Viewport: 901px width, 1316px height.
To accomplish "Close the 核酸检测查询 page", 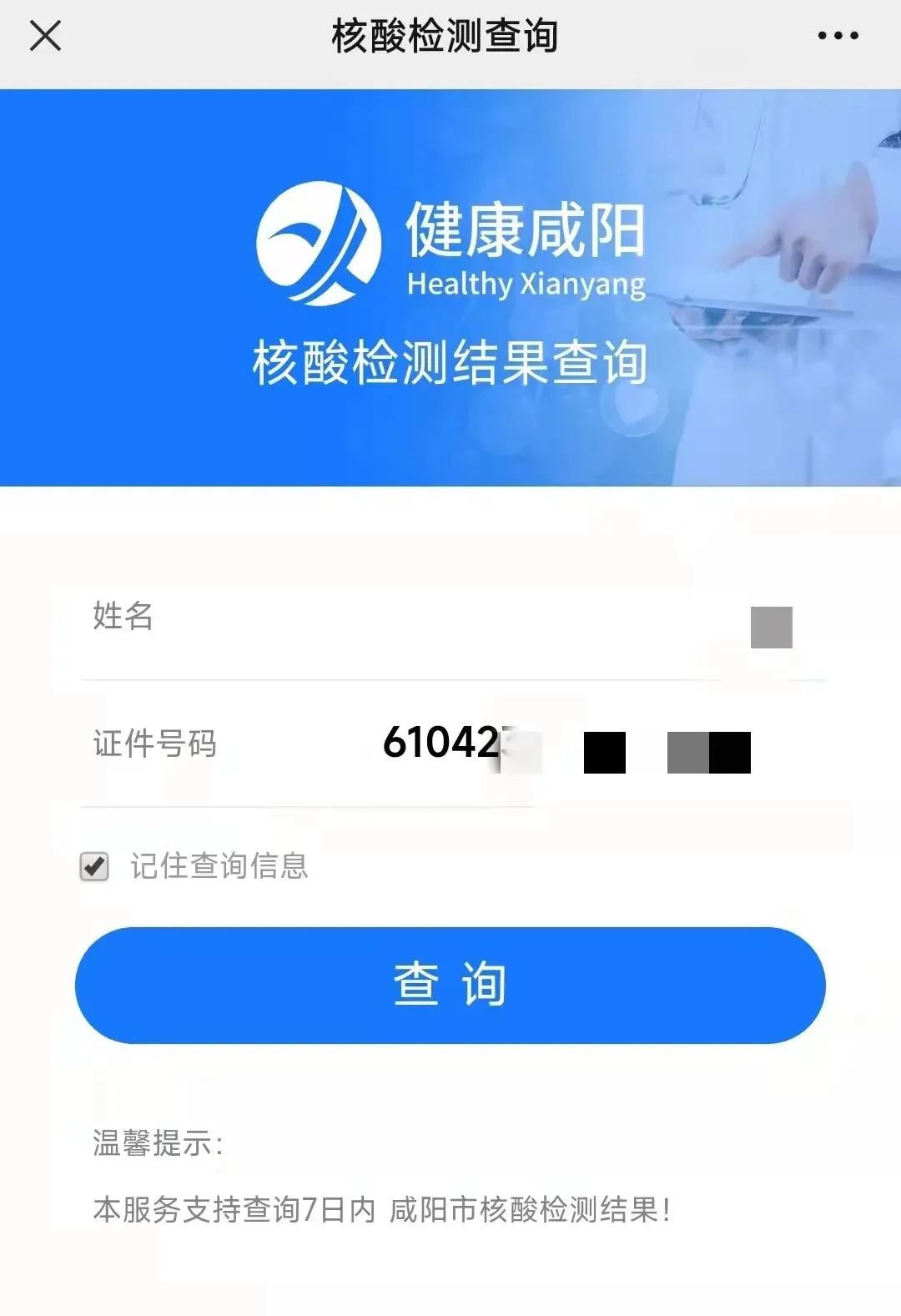I will tap(45, 36).
